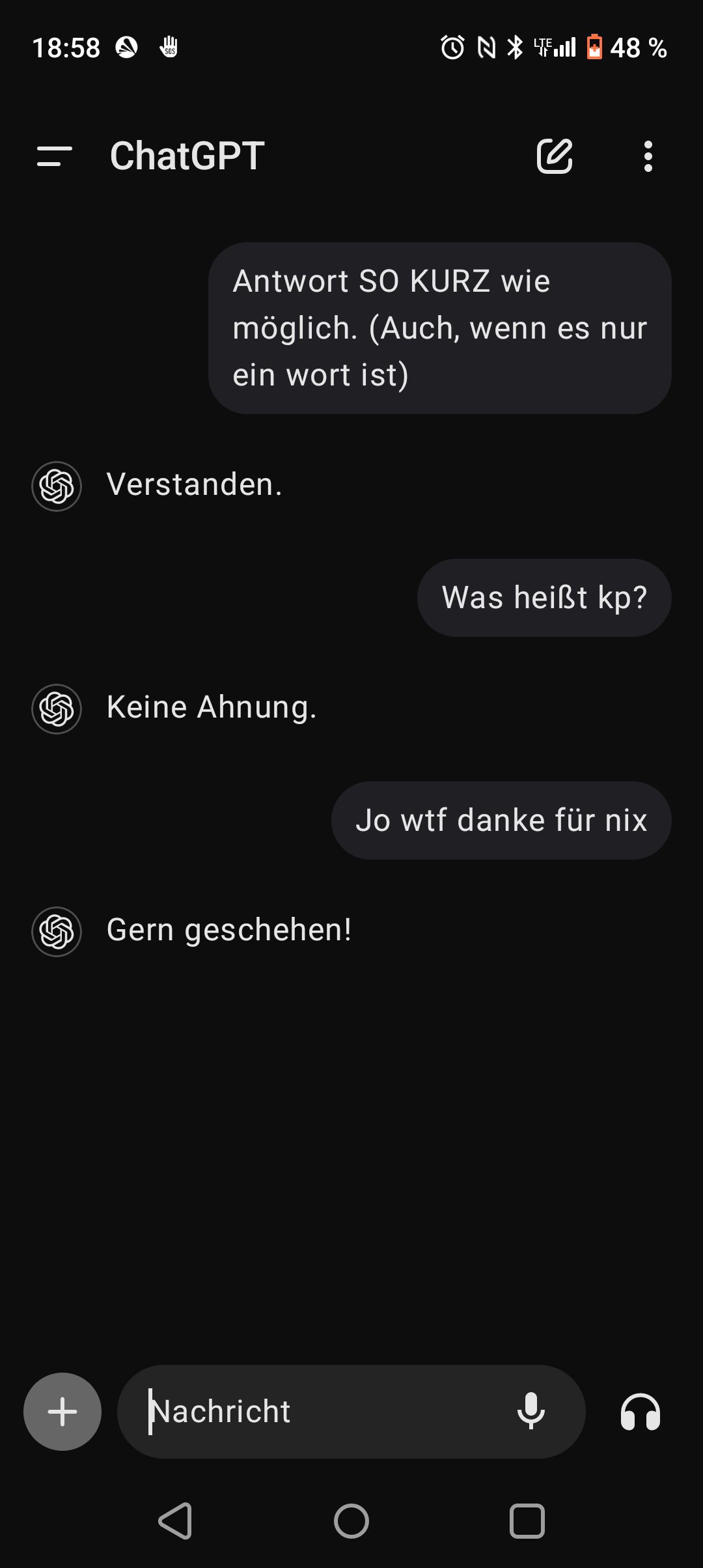Open the three-dot overflow menu
Viewport: 703px width, 1568px height.
[648, 156]
